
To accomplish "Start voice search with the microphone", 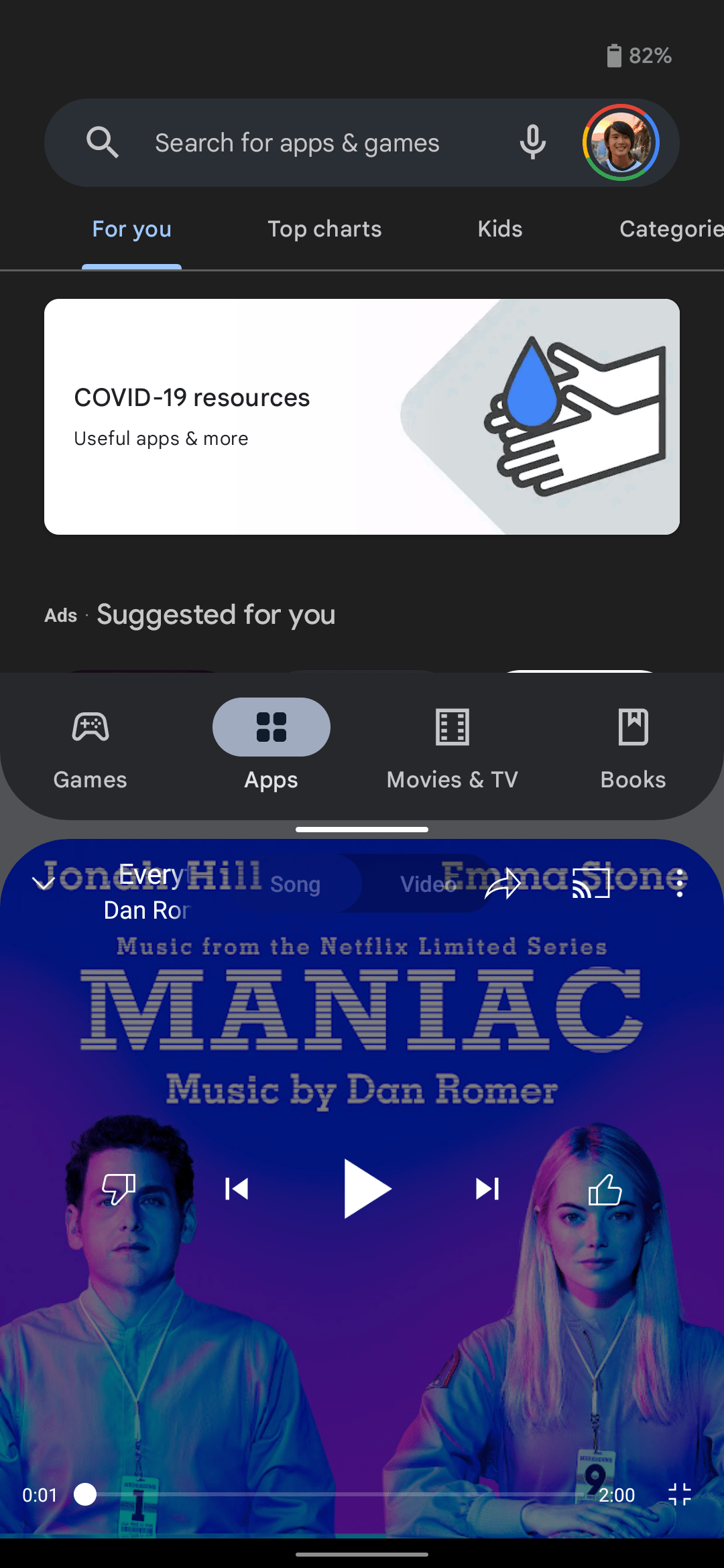I will coord(533,142).
